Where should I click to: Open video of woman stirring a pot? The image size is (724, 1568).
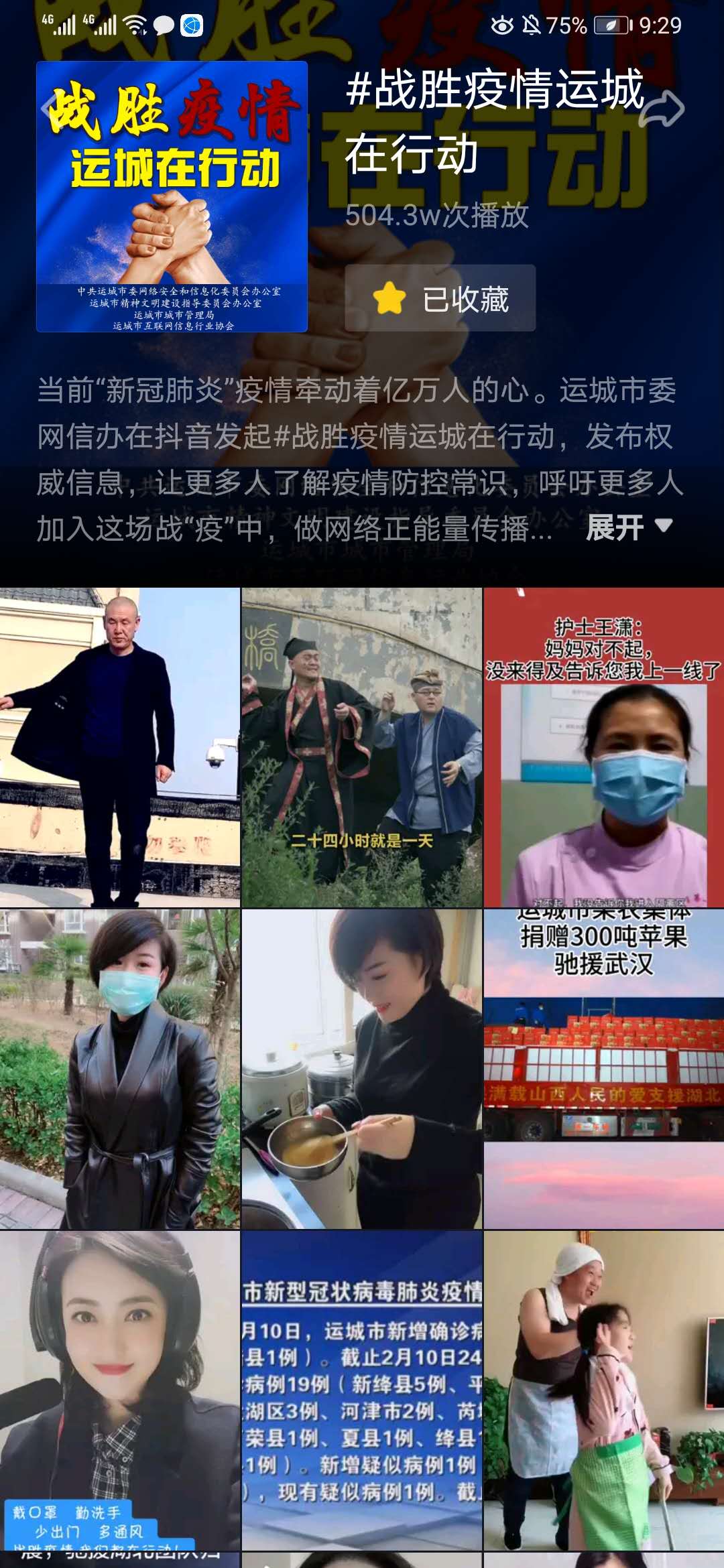362,1069
